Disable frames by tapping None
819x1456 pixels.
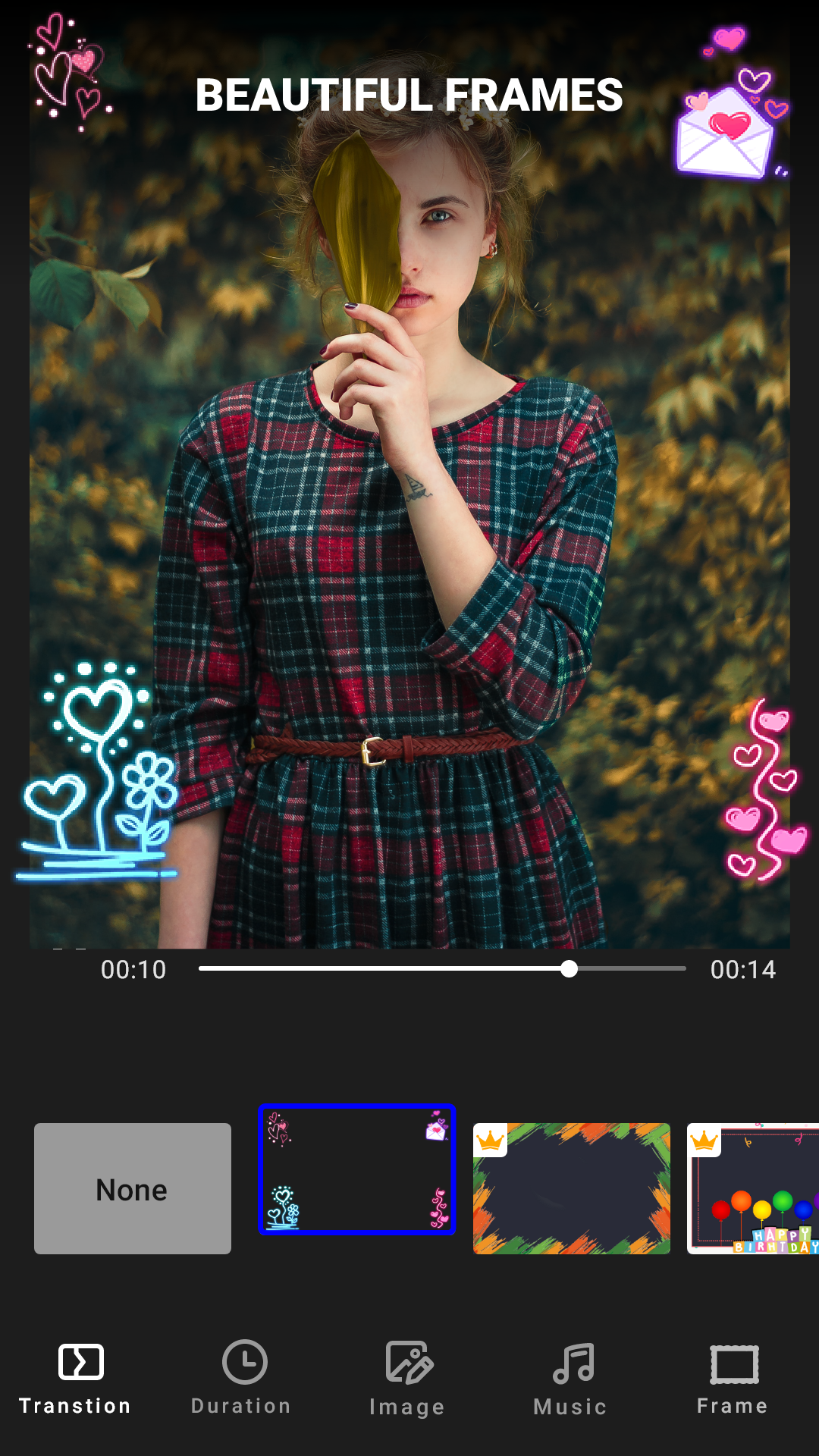tap(132, 1188)
